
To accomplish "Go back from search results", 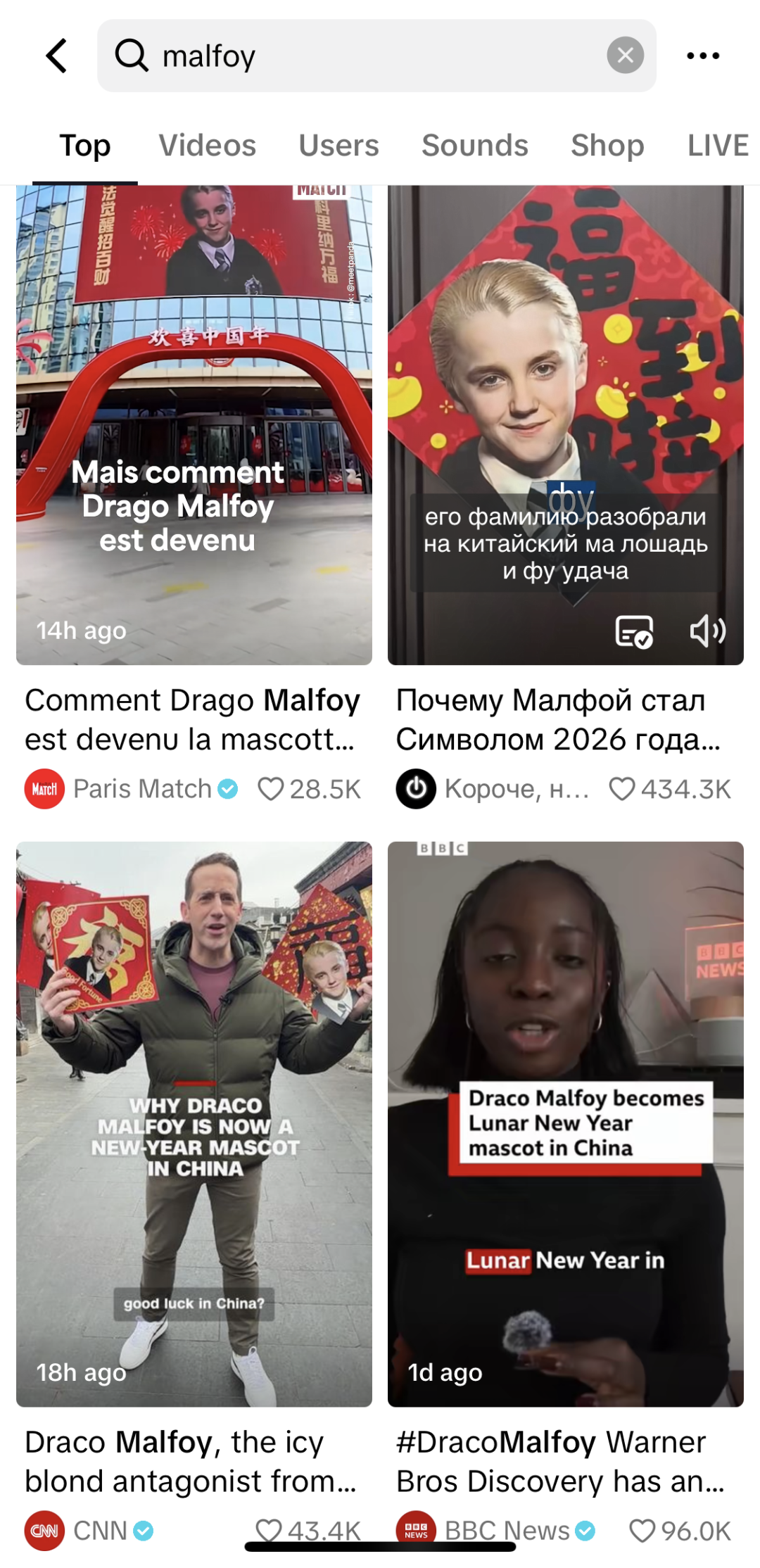I will pos(56,56).
